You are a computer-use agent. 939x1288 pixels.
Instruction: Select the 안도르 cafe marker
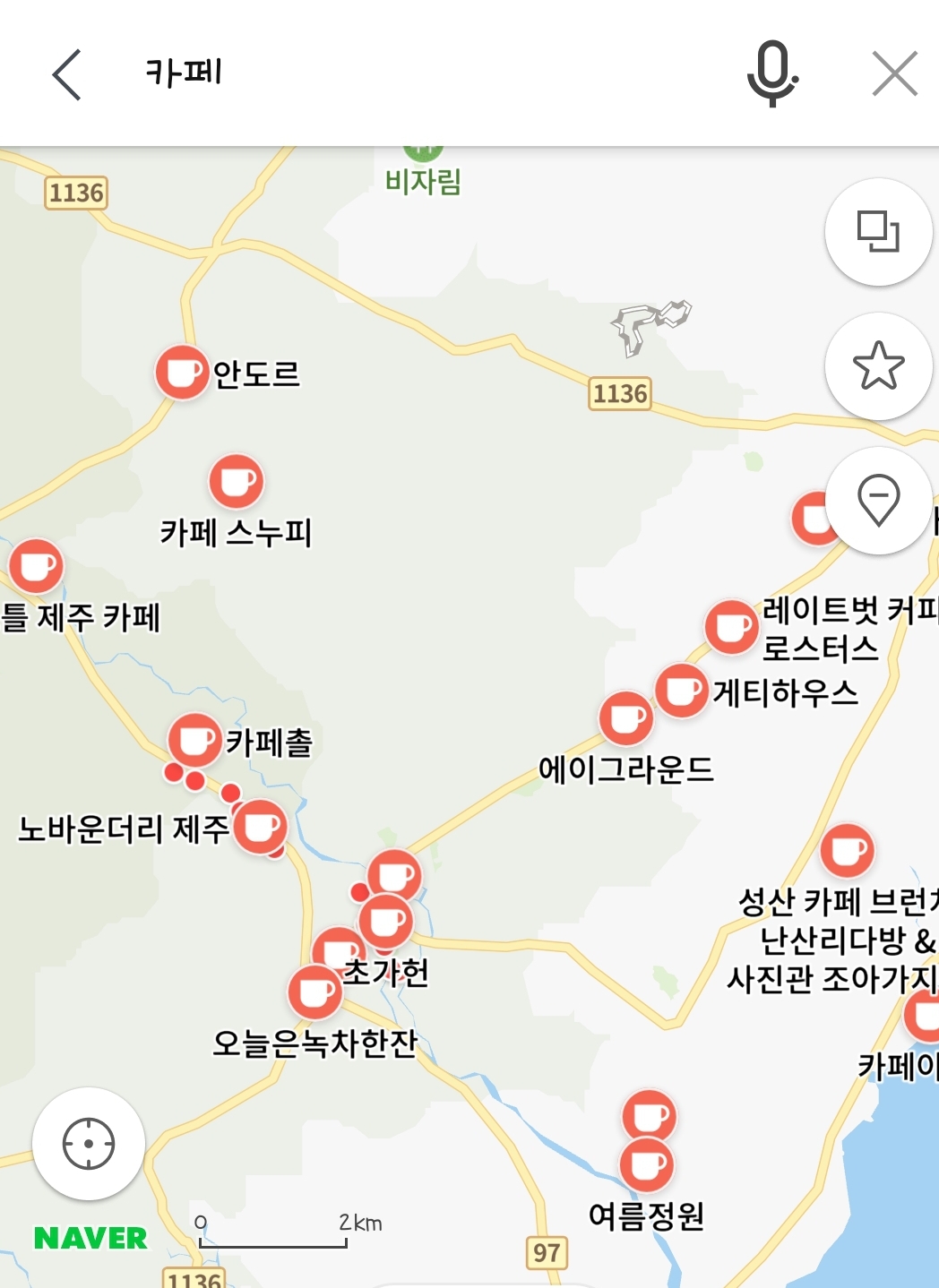181,374
